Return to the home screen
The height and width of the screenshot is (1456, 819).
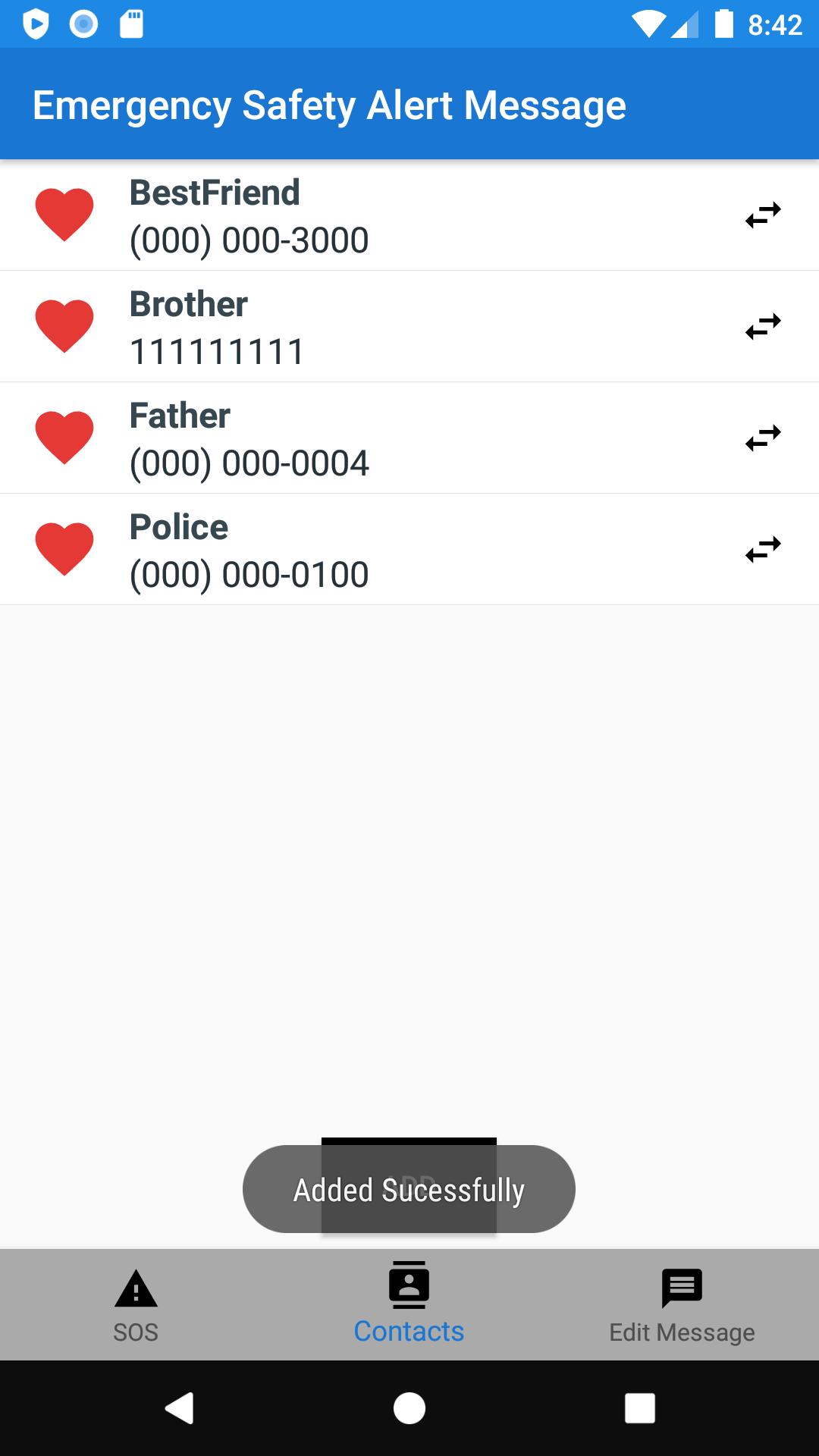click(x=409, y=1408)
